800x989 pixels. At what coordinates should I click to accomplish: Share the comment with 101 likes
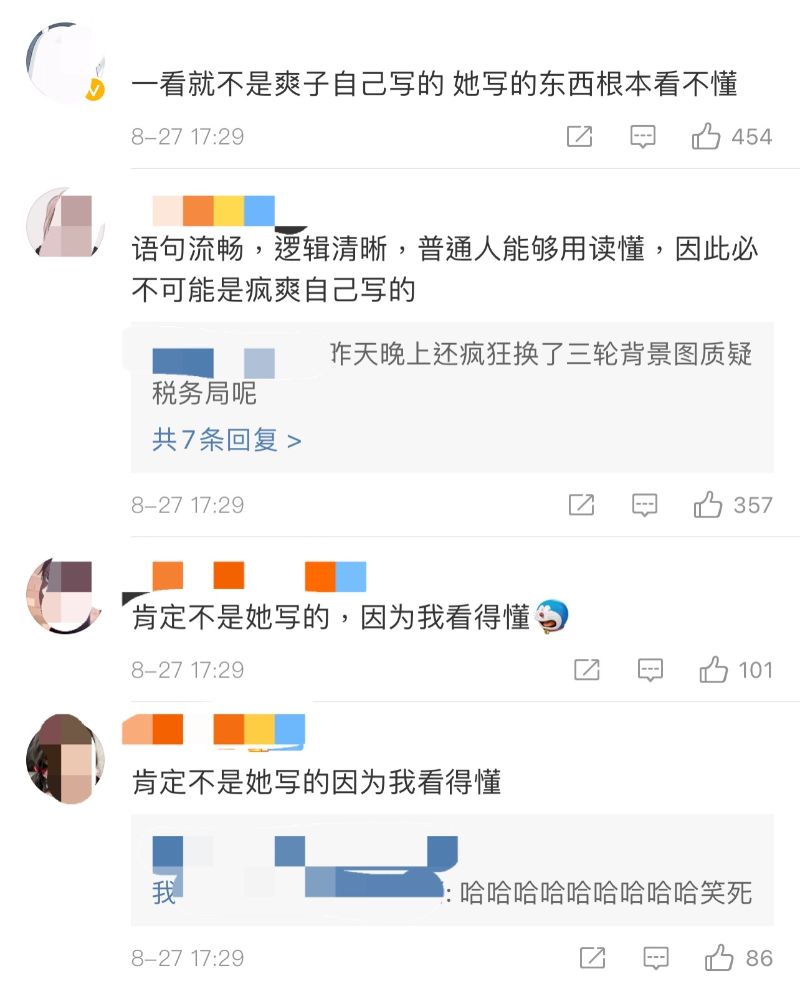pyautogui.click(x=587, y=669)
